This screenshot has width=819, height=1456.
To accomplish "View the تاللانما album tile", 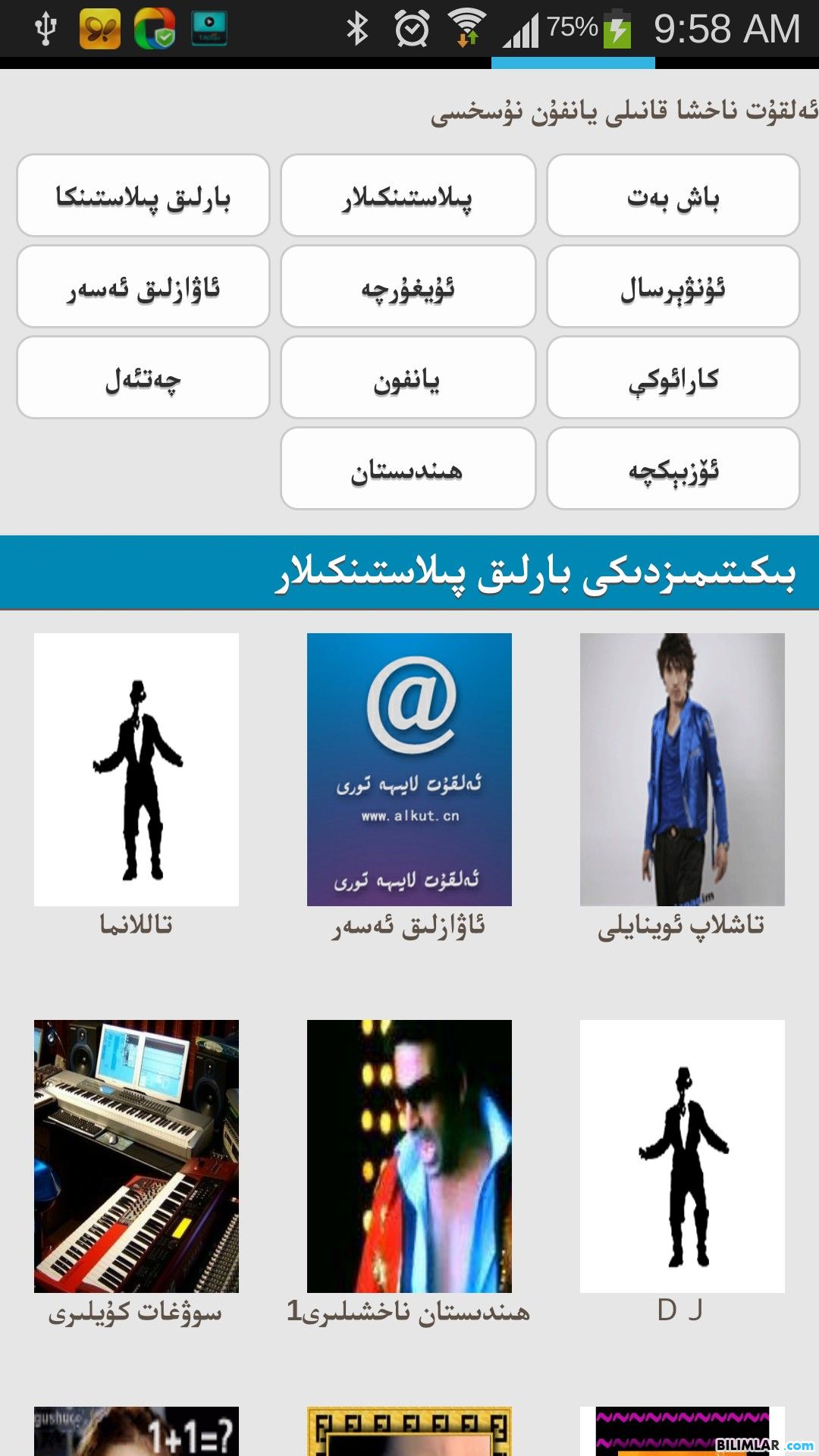I will tap(136, 770).
